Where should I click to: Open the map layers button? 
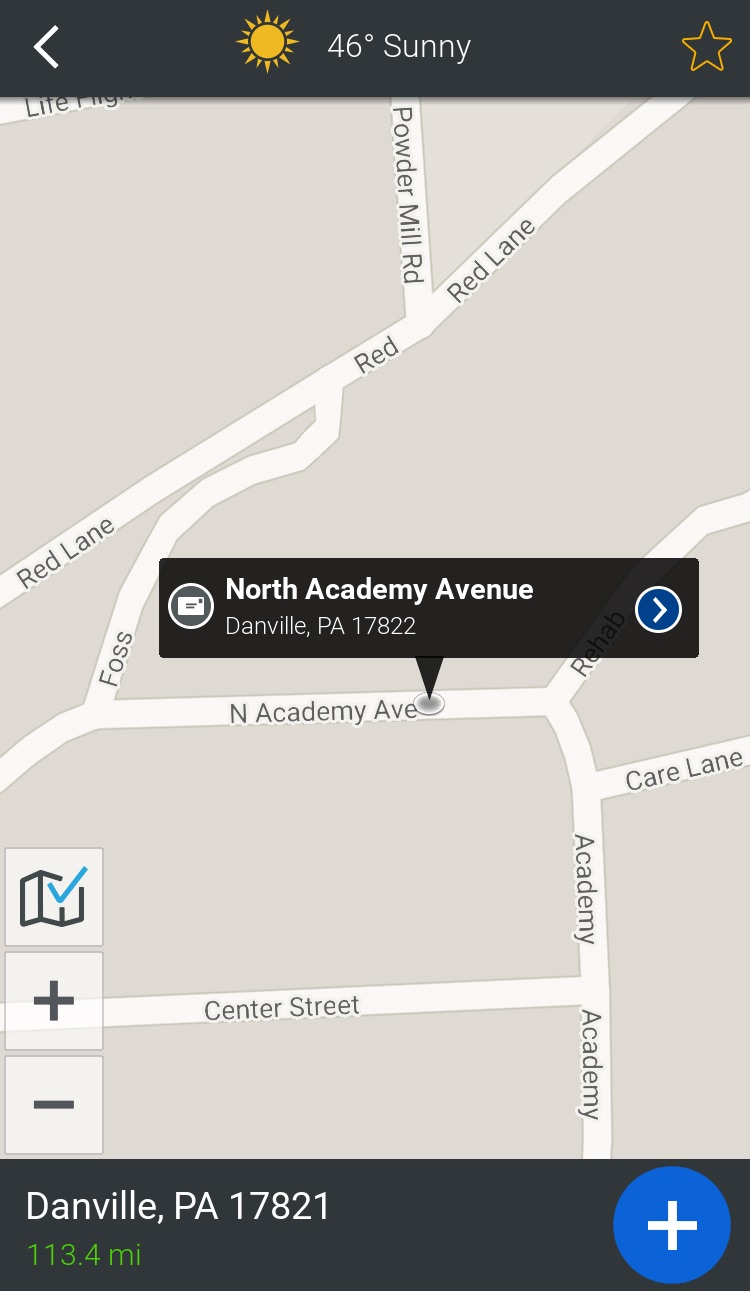tap(54, 897)
